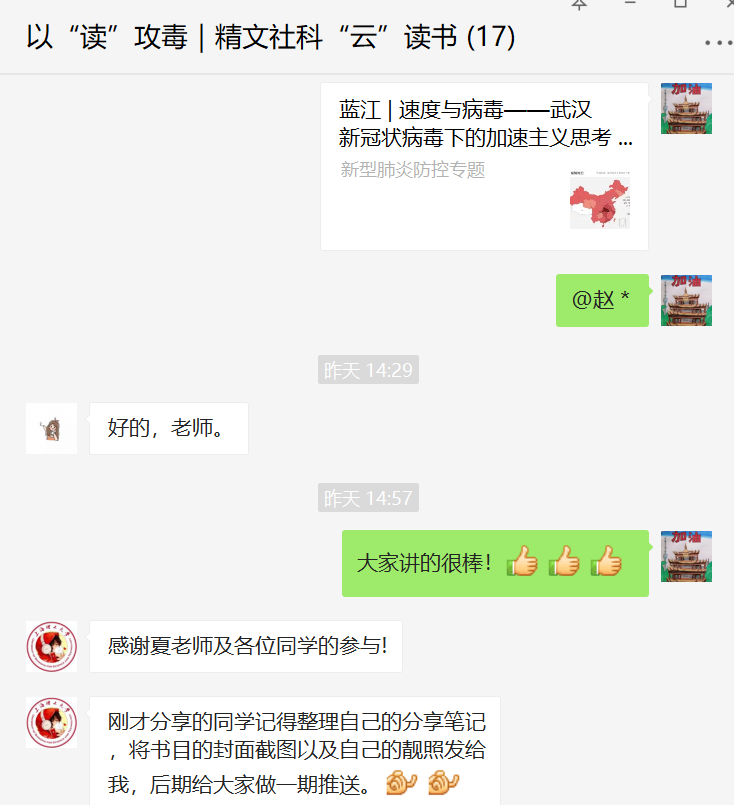Tap the avatar next to the shared article

686,108
